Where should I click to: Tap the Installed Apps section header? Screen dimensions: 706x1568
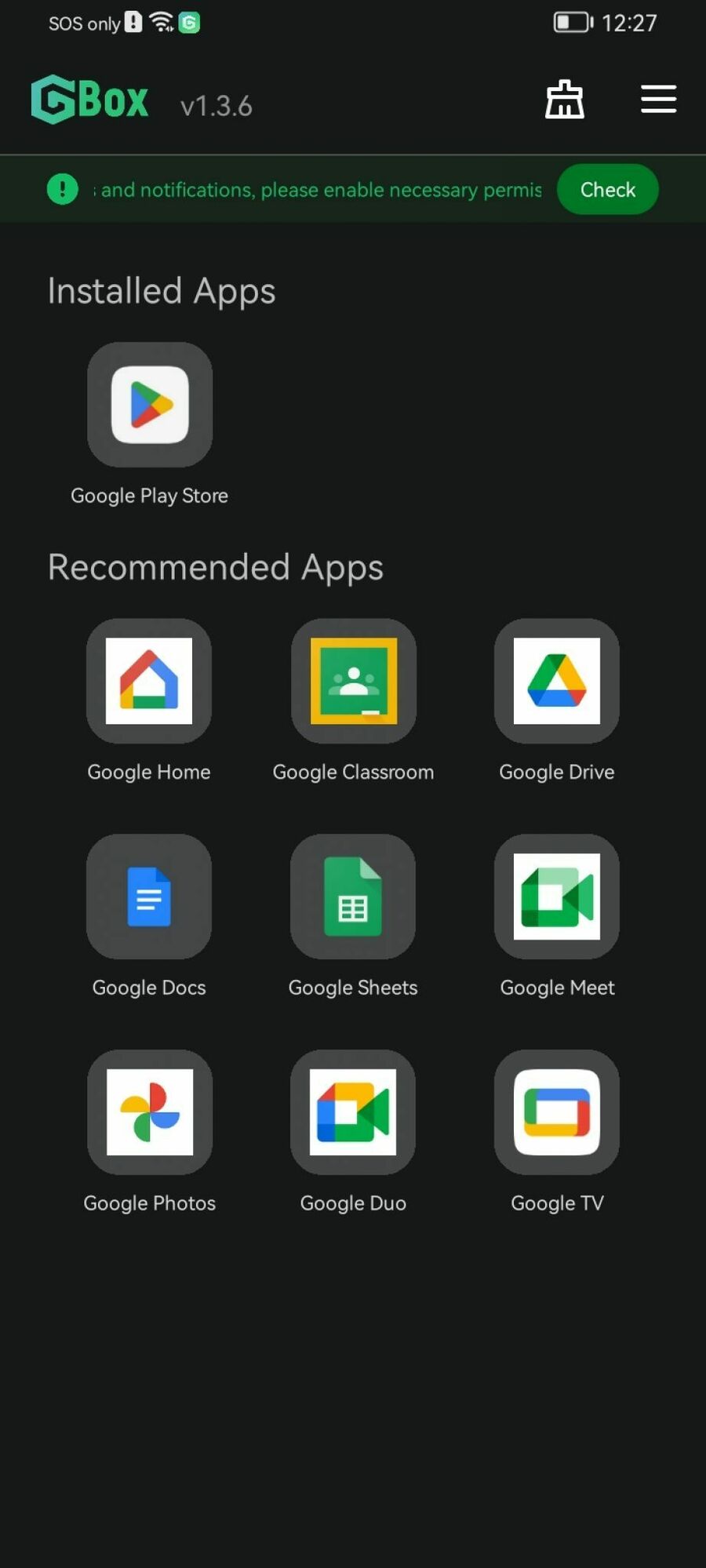coord(161,290)
